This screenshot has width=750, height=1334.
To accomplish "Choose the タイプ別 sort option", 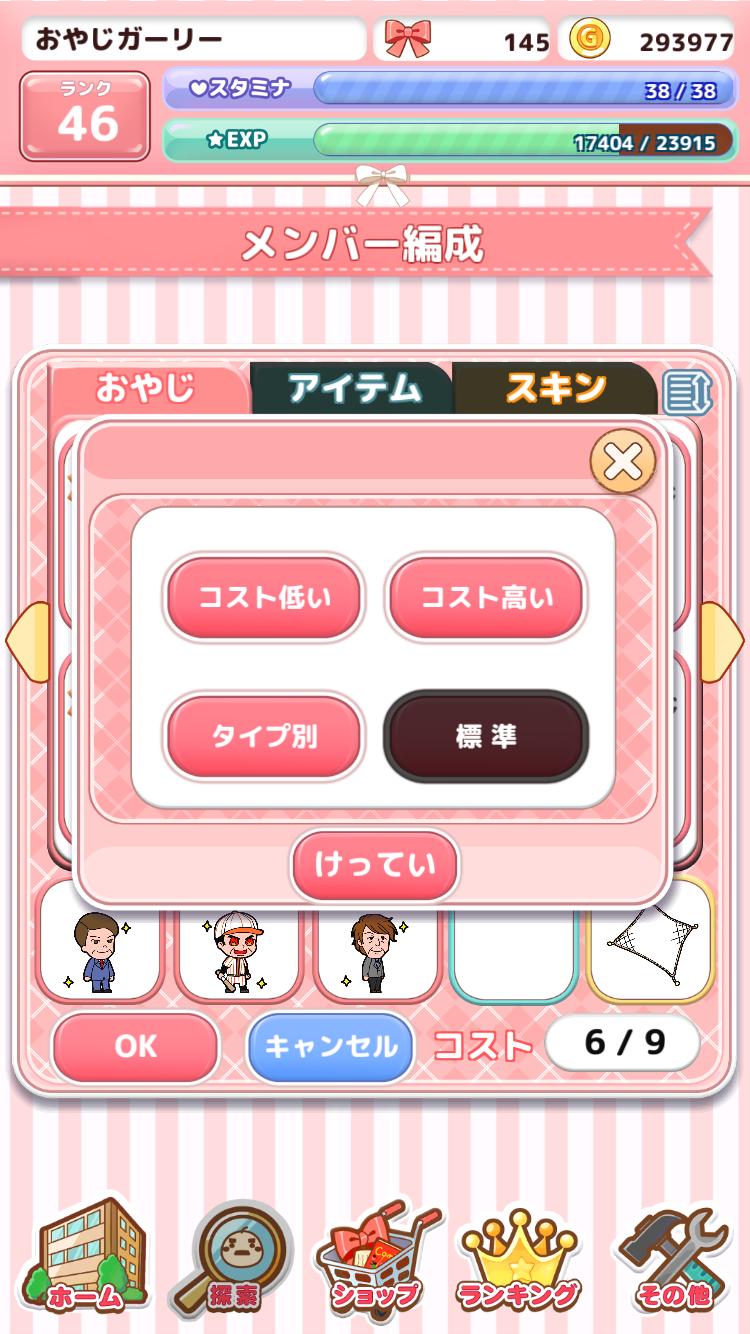I will click(x=264, y=737).
